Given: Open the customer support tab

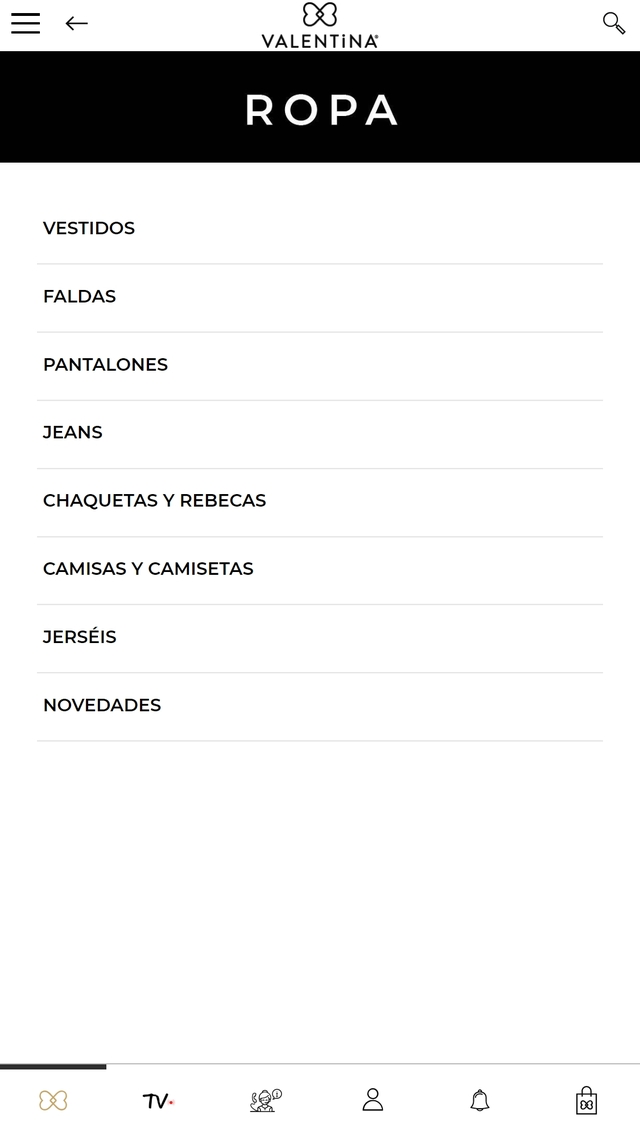Looking at the screenshot, I should [x=265, y=1100].
